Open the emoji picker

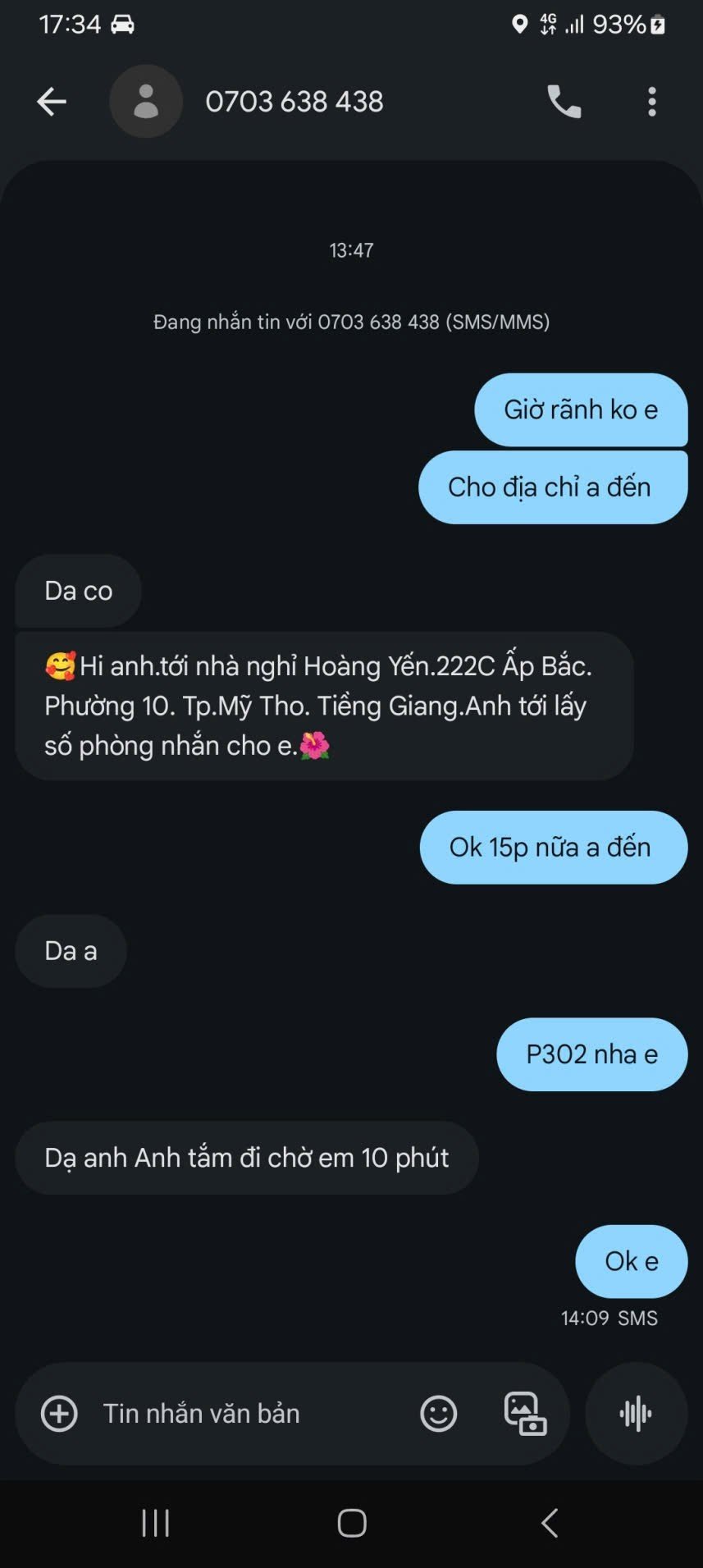[x=438, y=1414]
